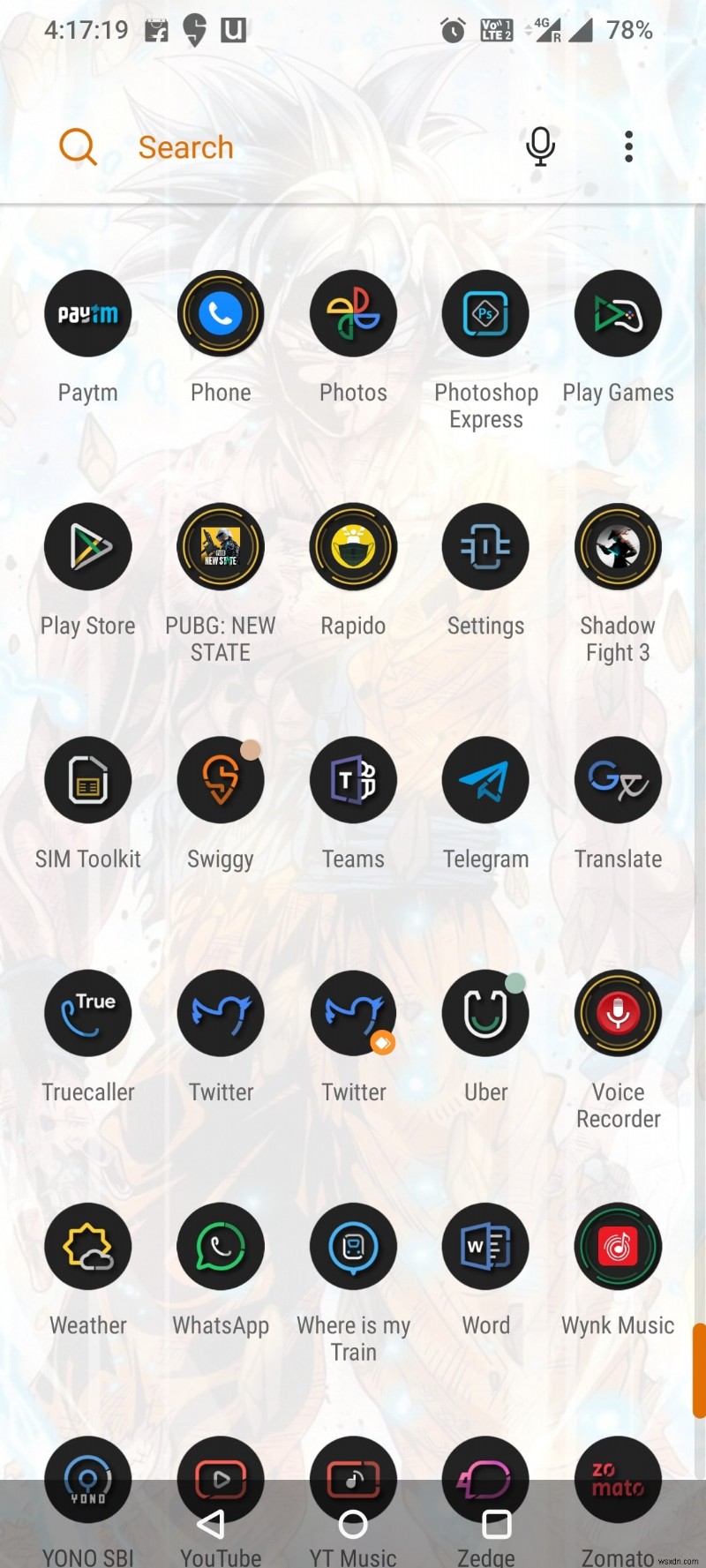Tap the voice search microphone
706x1568 pixels.
click(539, 146)
